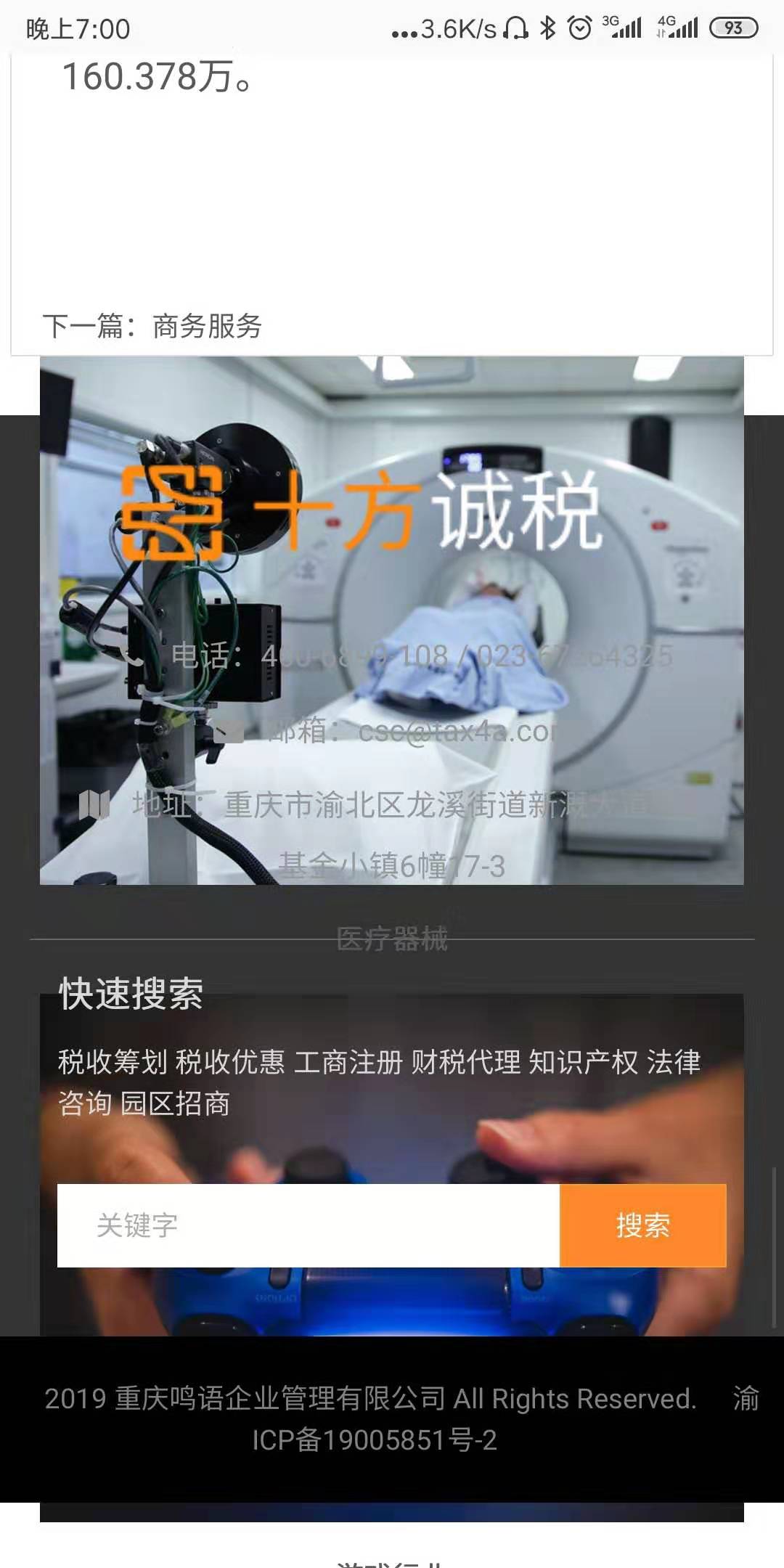
Task: Open the 医疗器械 image card
Action: coord(392,621)
